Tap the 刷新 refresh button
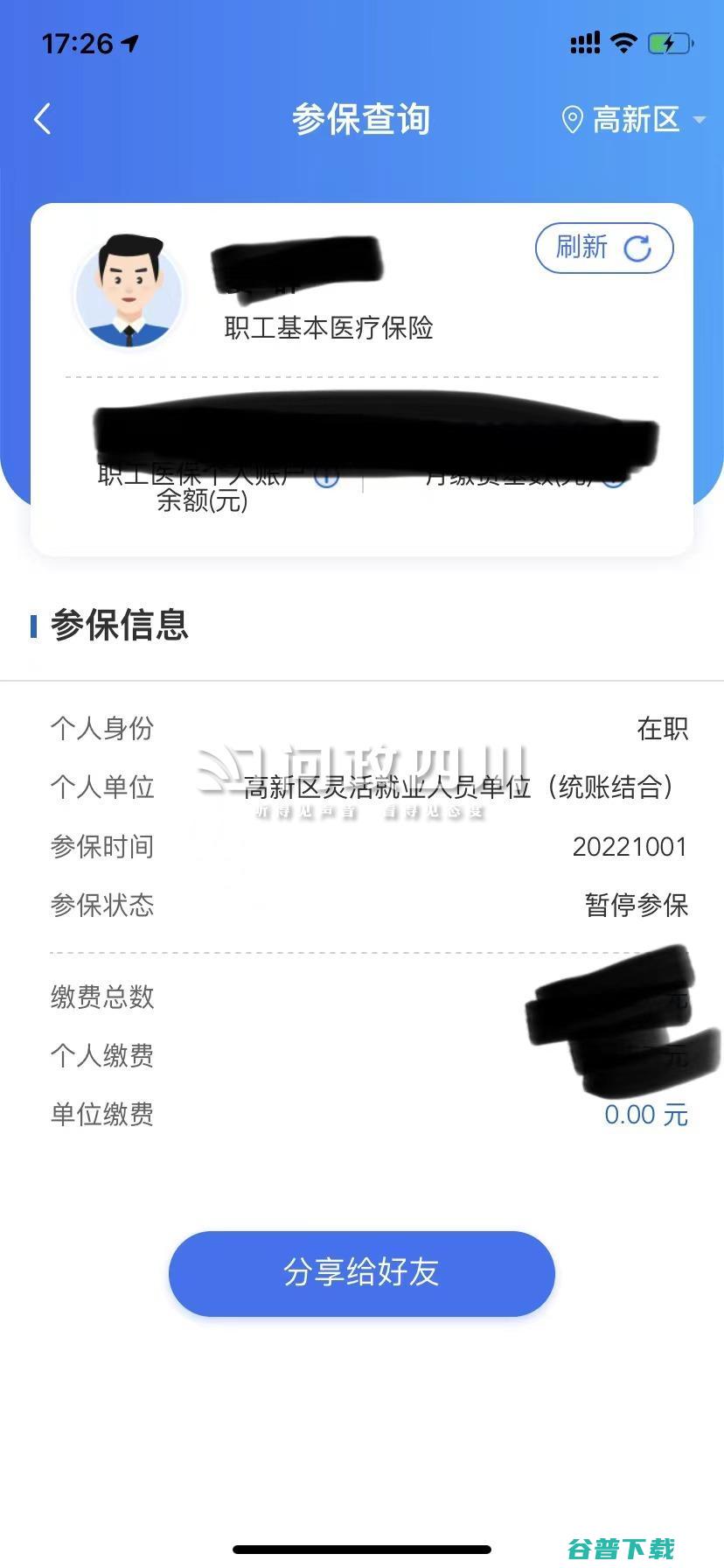724x1568 pixels. (x=603, y=248)
